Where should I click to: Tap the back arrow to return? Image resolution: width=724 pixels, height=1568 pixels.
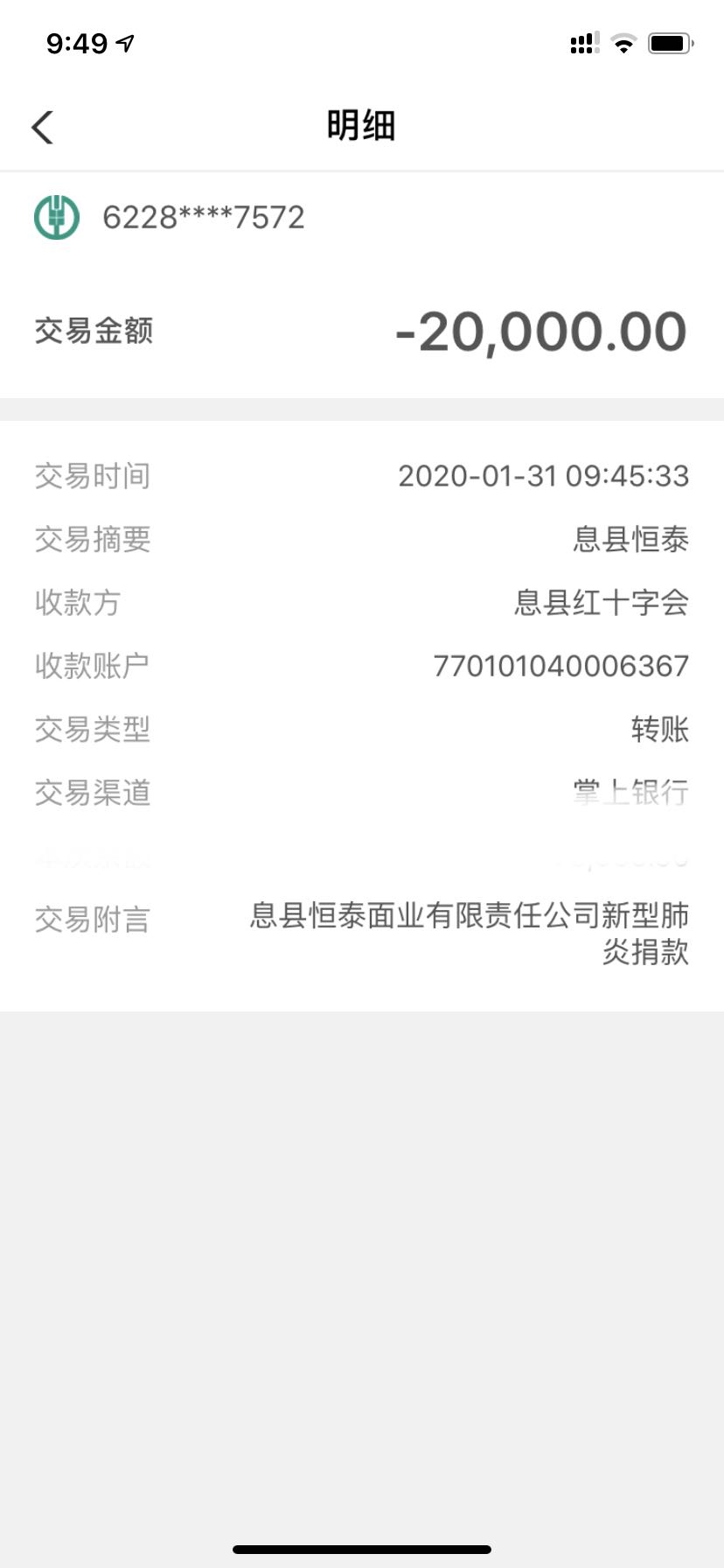pyautogui.click(x=42, y=126)
